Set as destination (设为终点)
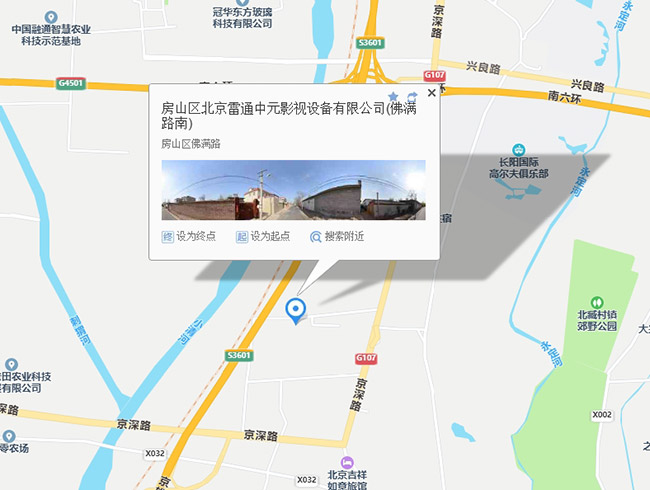650x490 pixels. click(189, 237)
